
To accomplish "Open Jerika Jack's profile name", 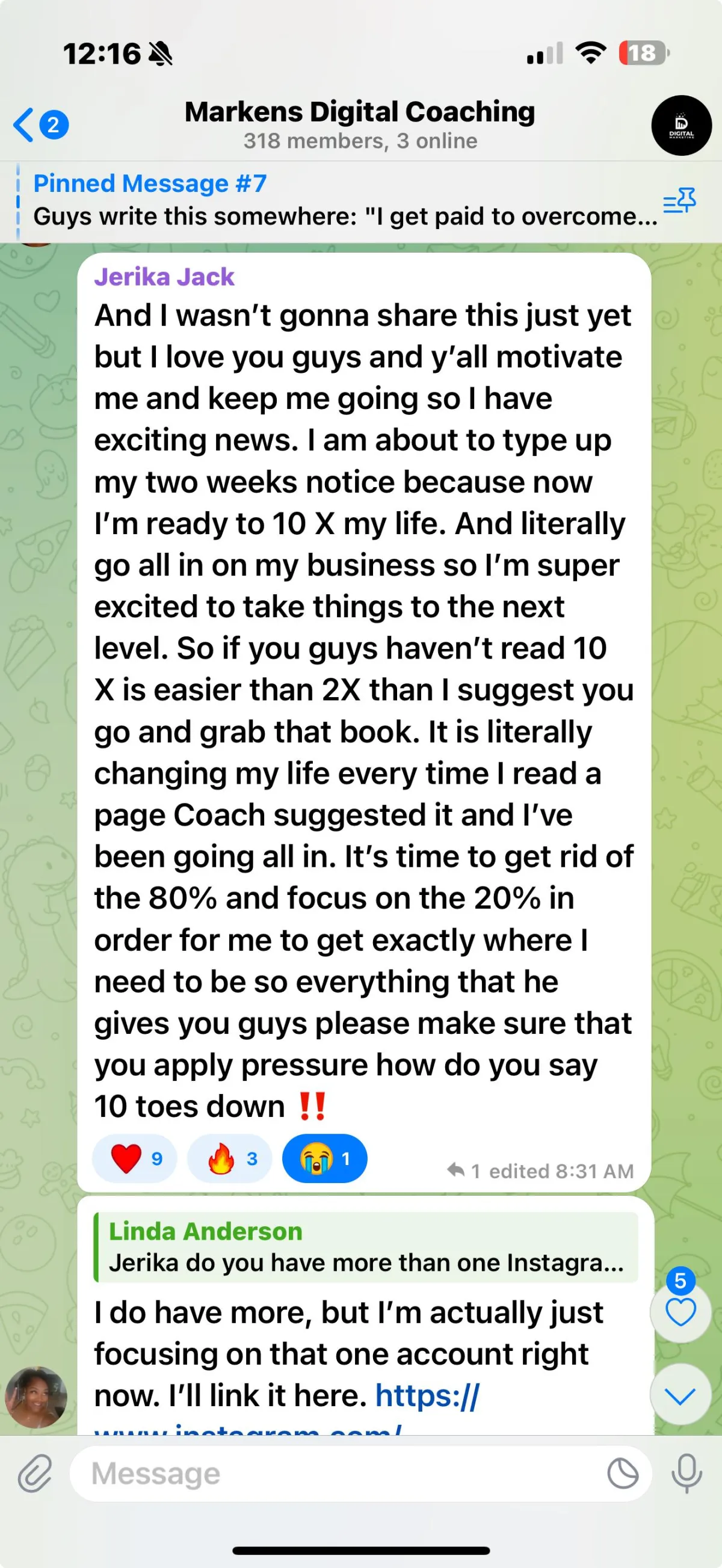I will point(164,277).
